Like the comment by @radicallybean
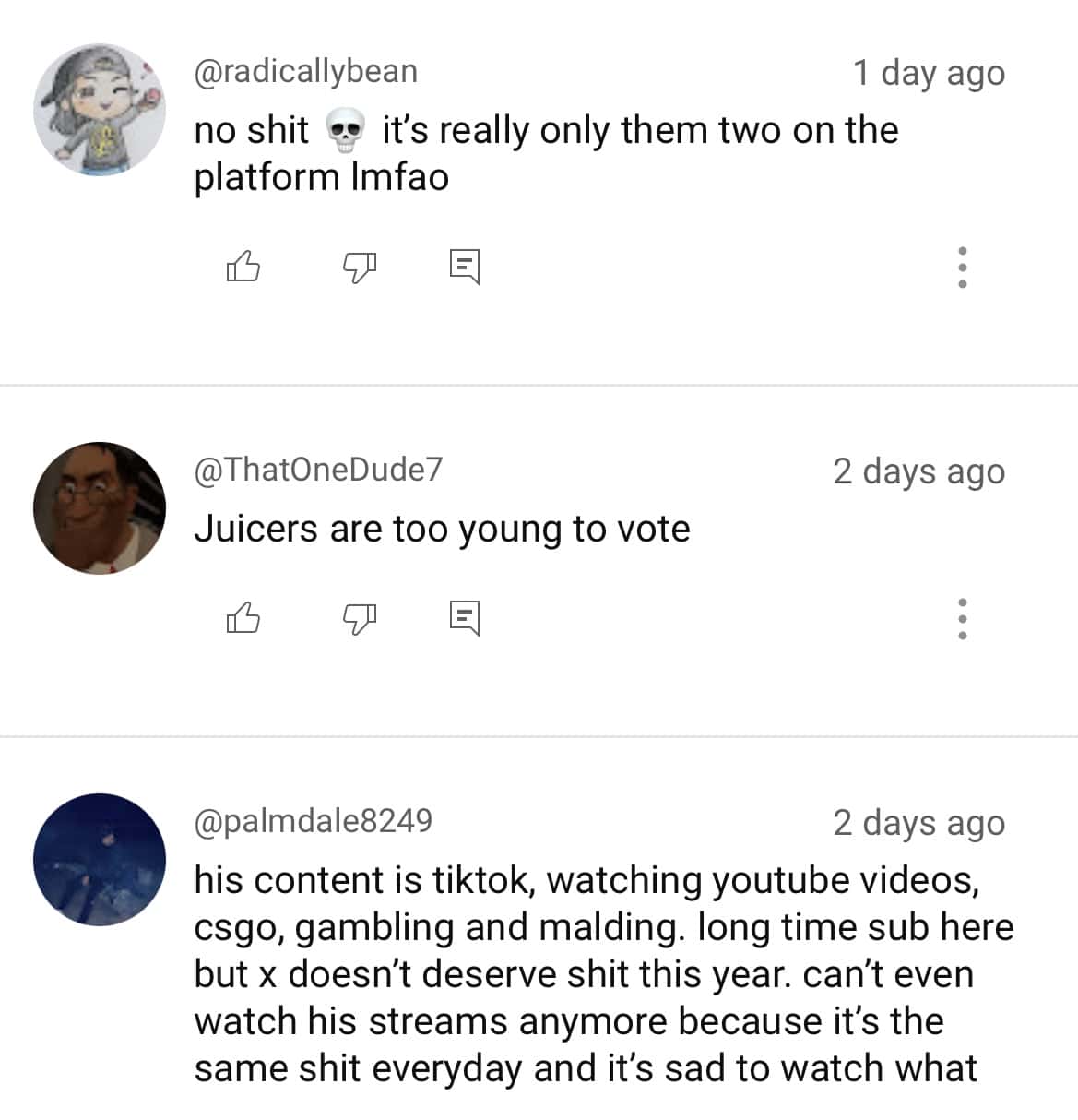The height and width of the screenshot is (1120, 1078). 243,267
